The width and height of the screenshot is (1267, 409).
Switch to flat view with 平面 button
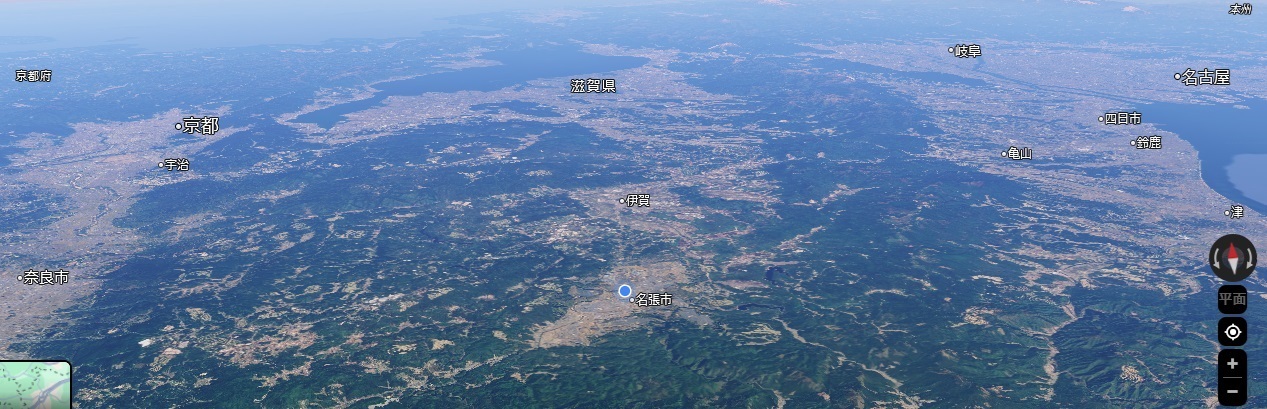click(x=1232, y=299)
